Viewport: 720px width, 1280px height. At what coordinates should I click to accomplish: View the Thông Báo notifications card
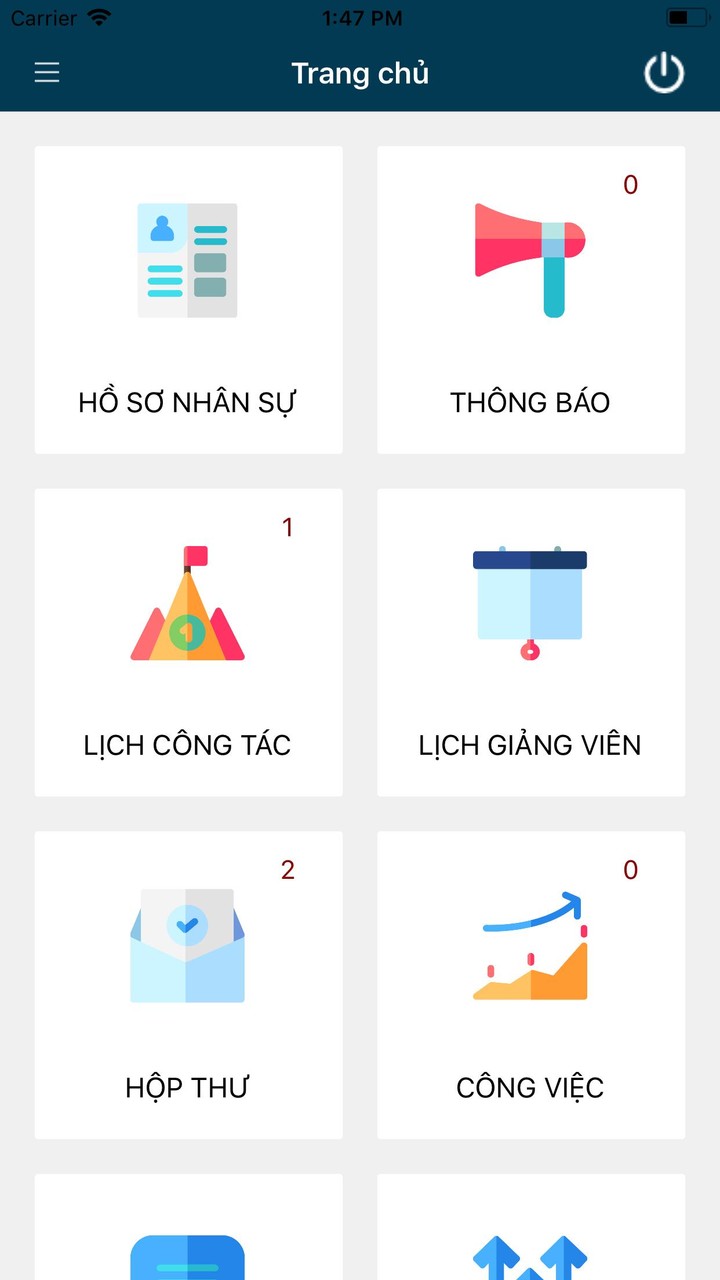pos(530,300)
